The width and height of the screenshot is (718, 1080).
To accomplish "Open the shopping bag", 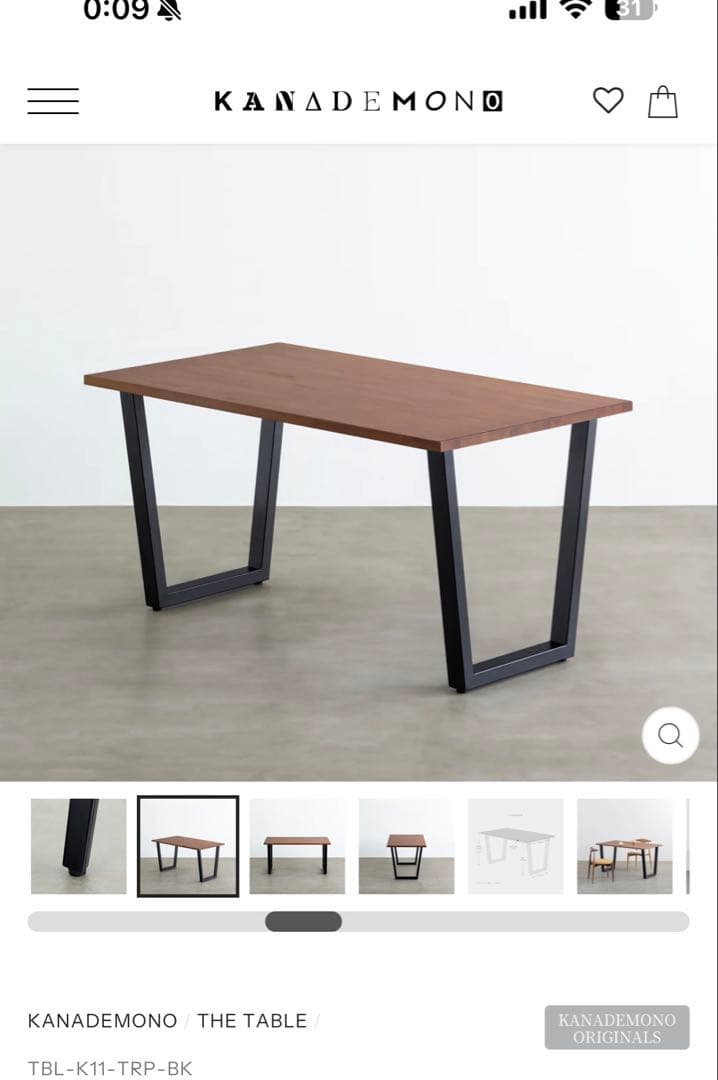I will [x=663, y=101].
